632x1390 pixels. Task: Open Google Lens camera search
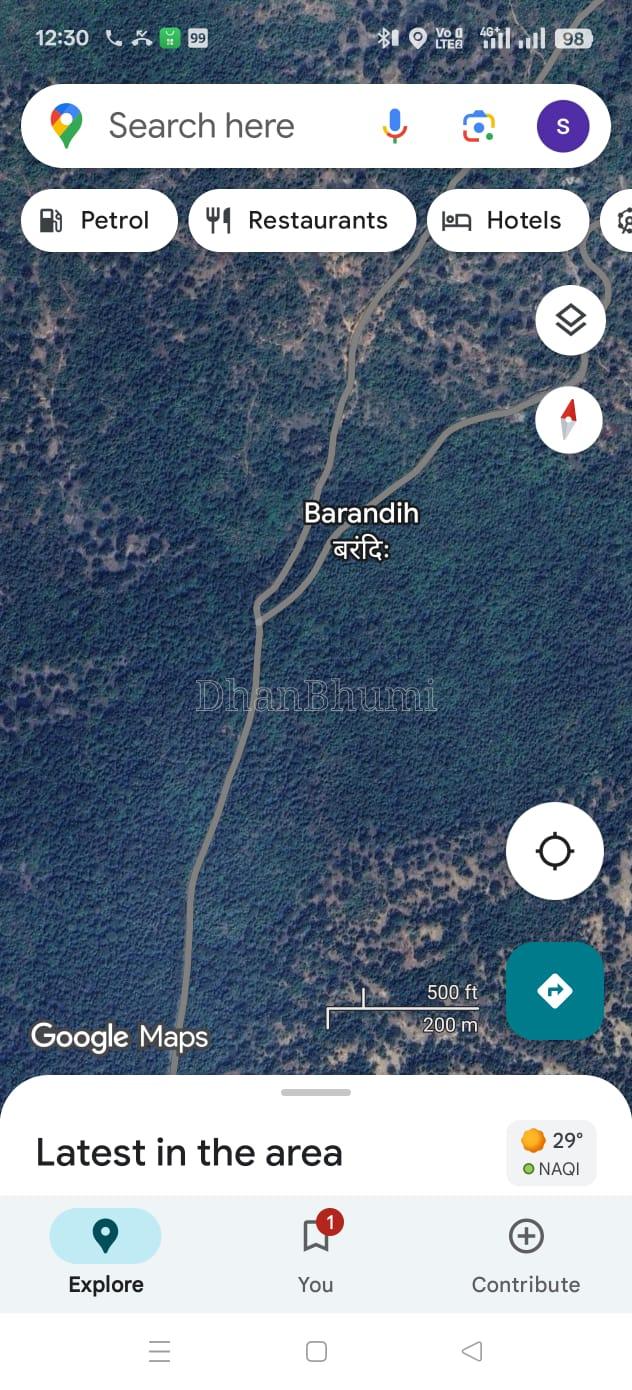pos(478,126)
